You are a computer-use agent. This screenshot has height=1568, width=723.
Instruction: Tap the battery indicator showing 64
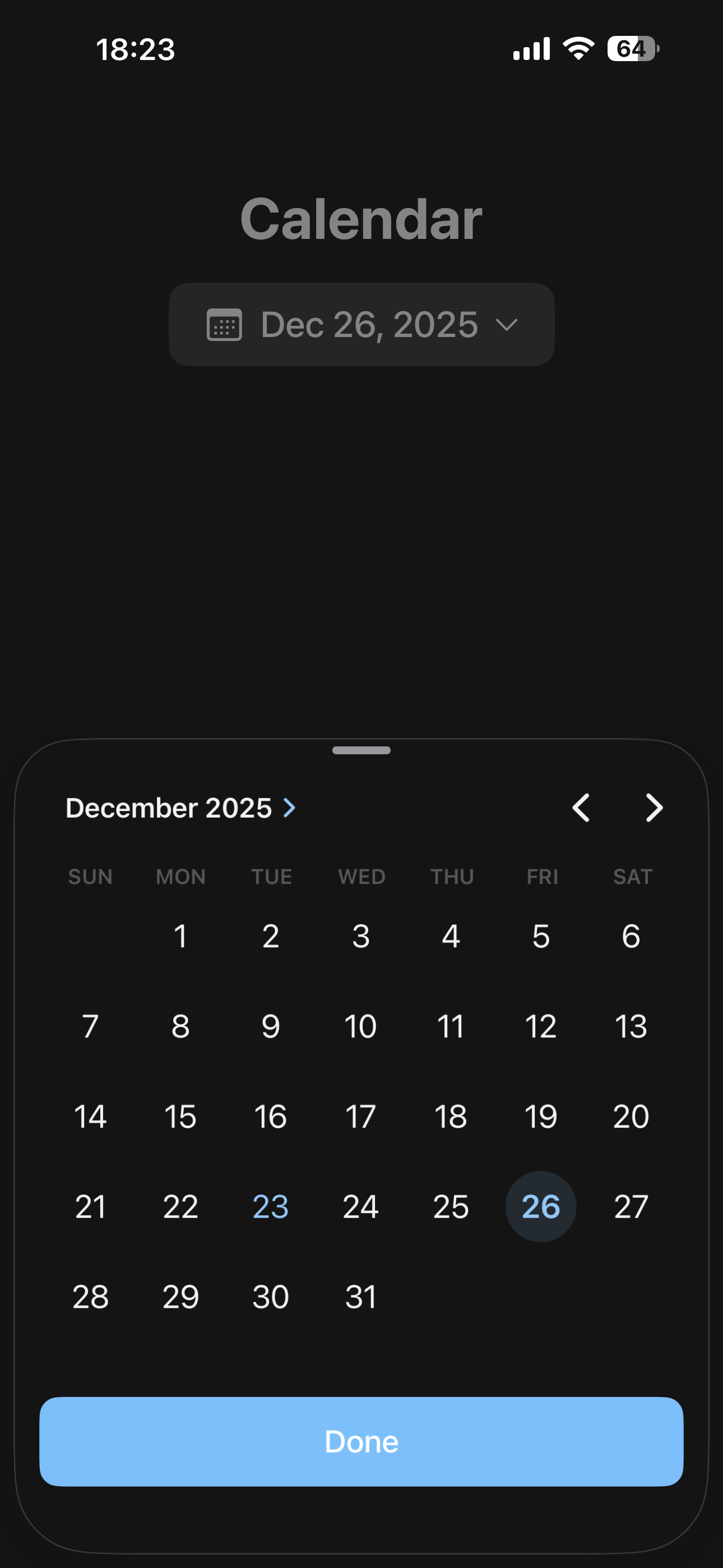(632, 48)
